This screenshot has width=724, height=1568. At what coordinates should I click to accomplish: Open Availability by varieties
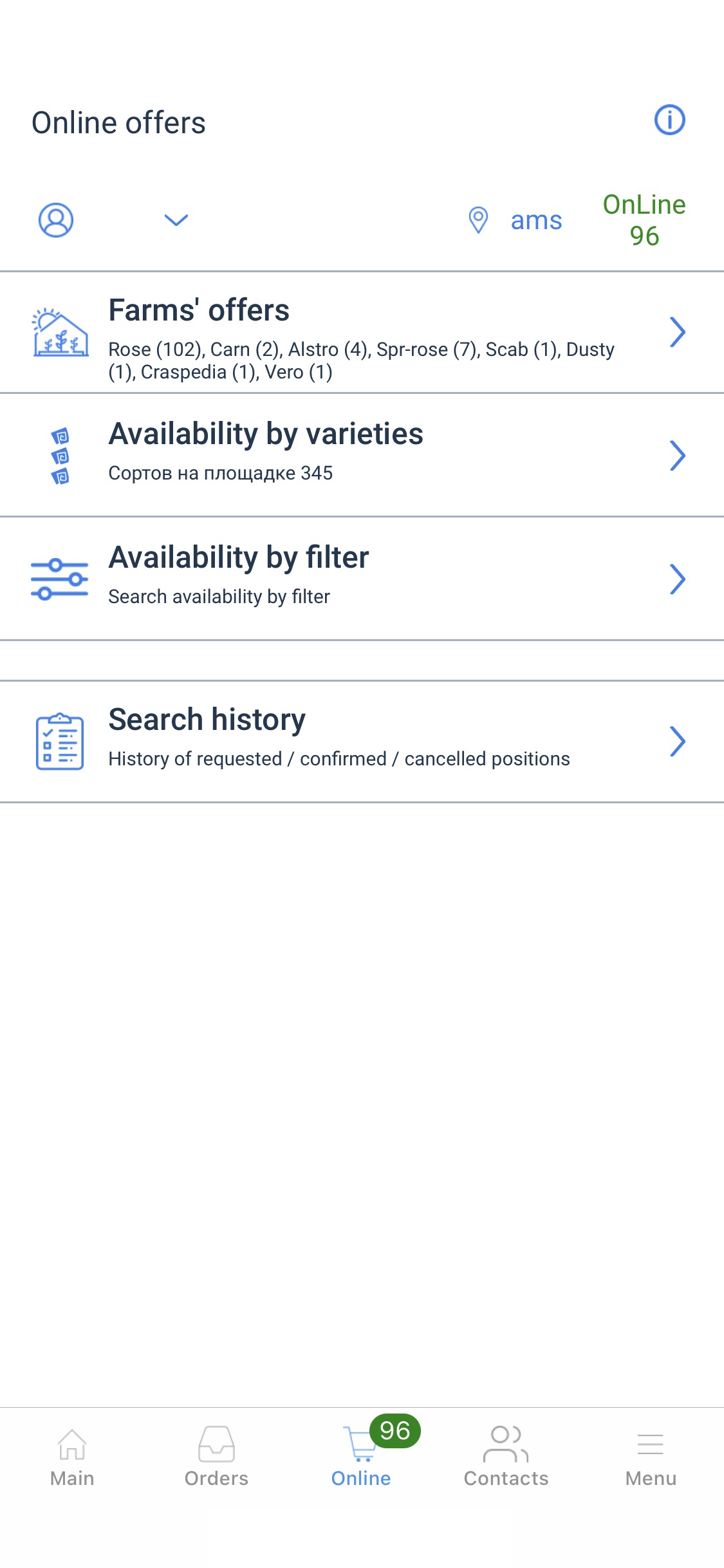click(362, 455)
